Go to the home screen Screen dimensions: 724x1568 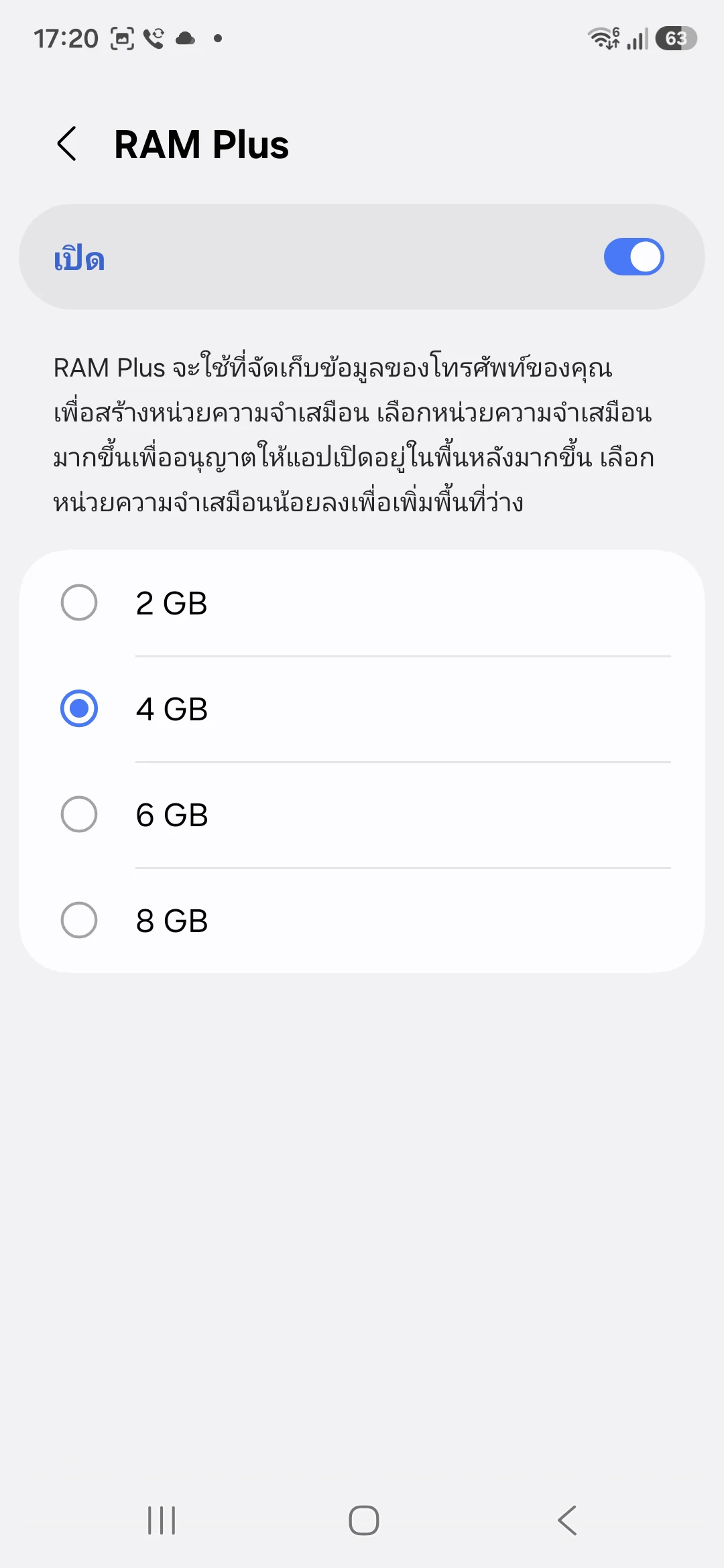click(x=363, y=1520)
